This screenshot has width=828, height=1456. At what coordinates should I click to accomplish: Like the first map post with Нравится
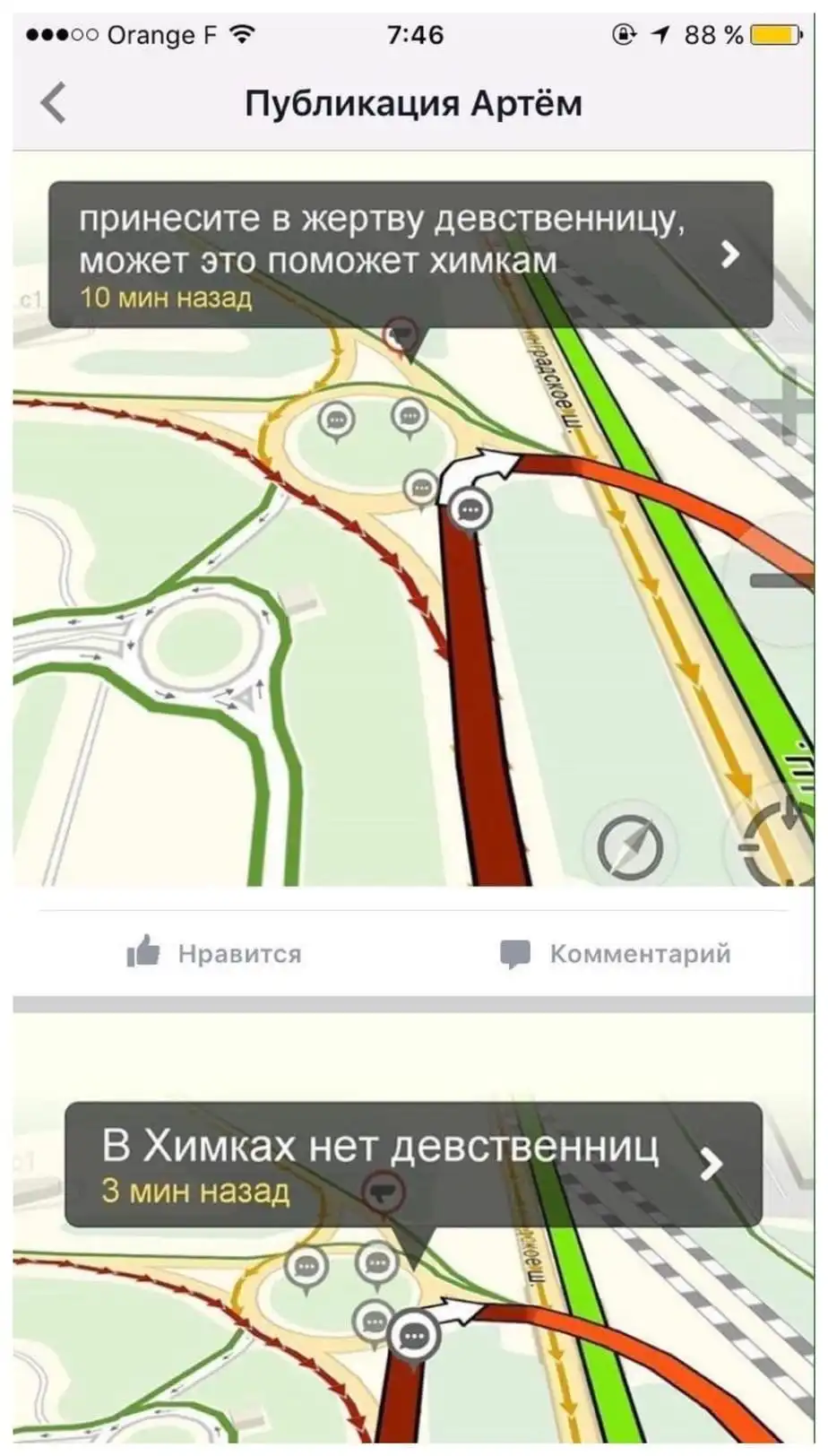point(214,953)
